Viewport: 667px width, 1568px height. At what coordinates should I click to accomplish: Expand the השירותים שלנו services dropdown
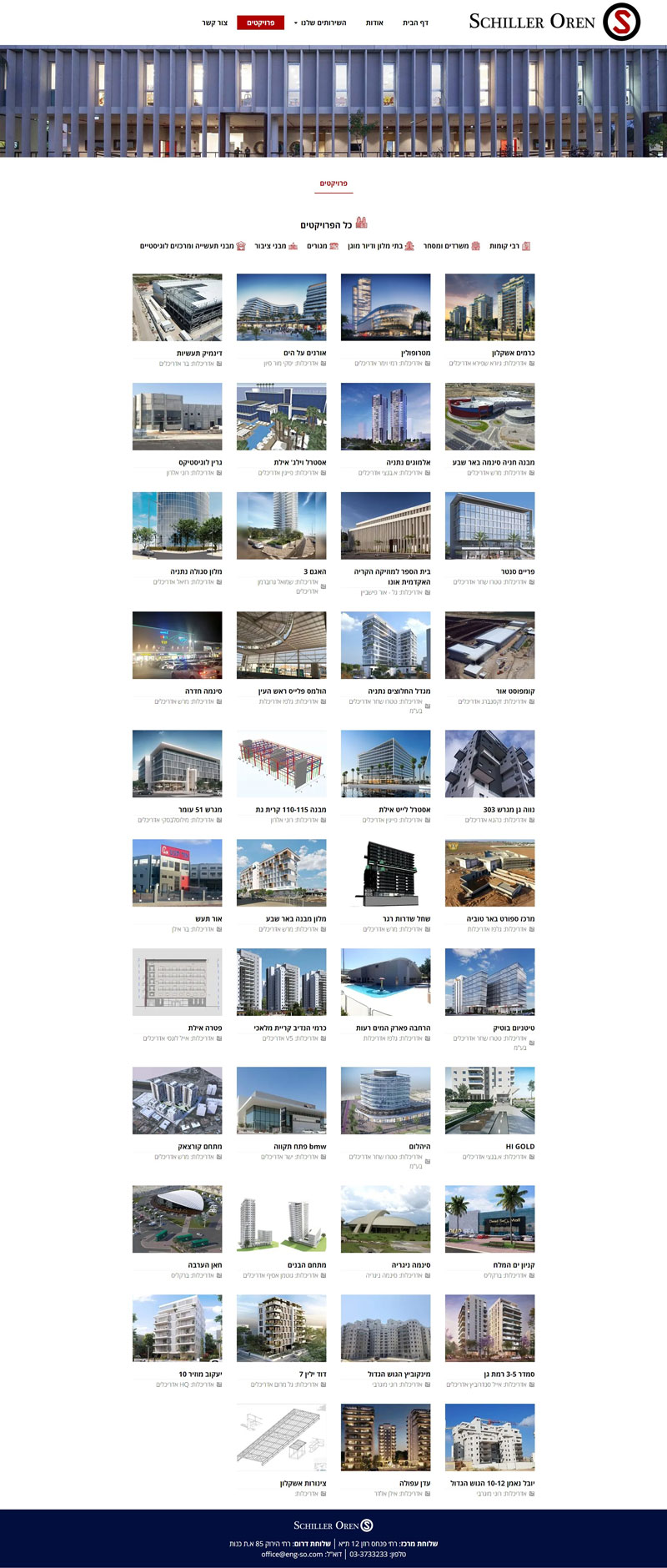pyautogui.click(x=320, y=23)
